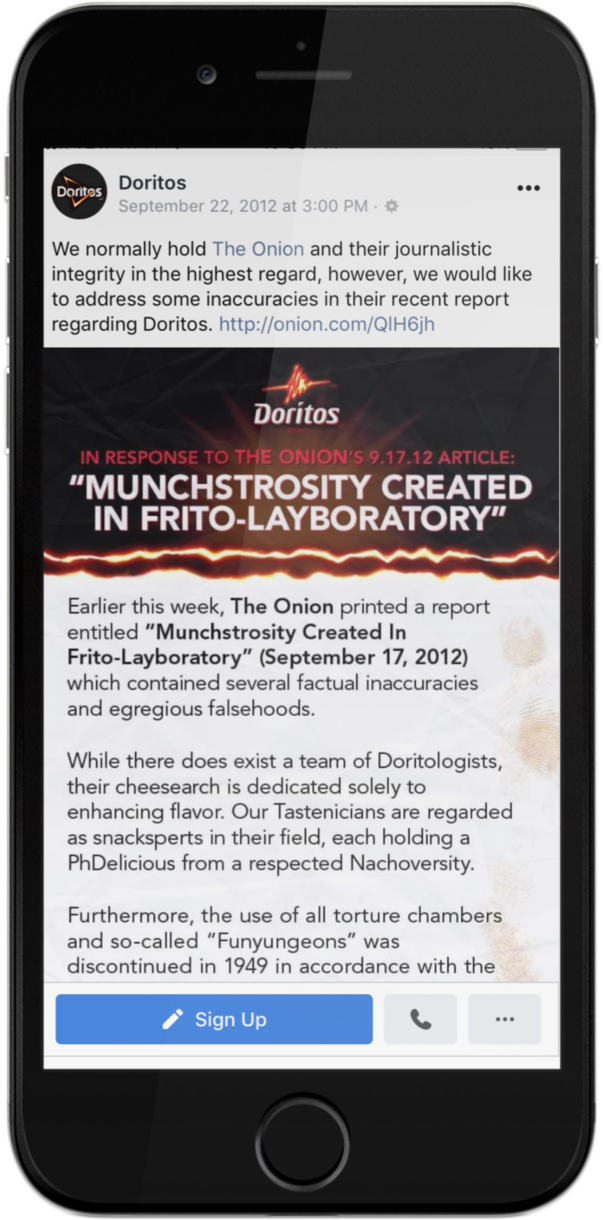603x1220 pixels.
Task: Open the Doritos page name link
Action: coord(152,182)
